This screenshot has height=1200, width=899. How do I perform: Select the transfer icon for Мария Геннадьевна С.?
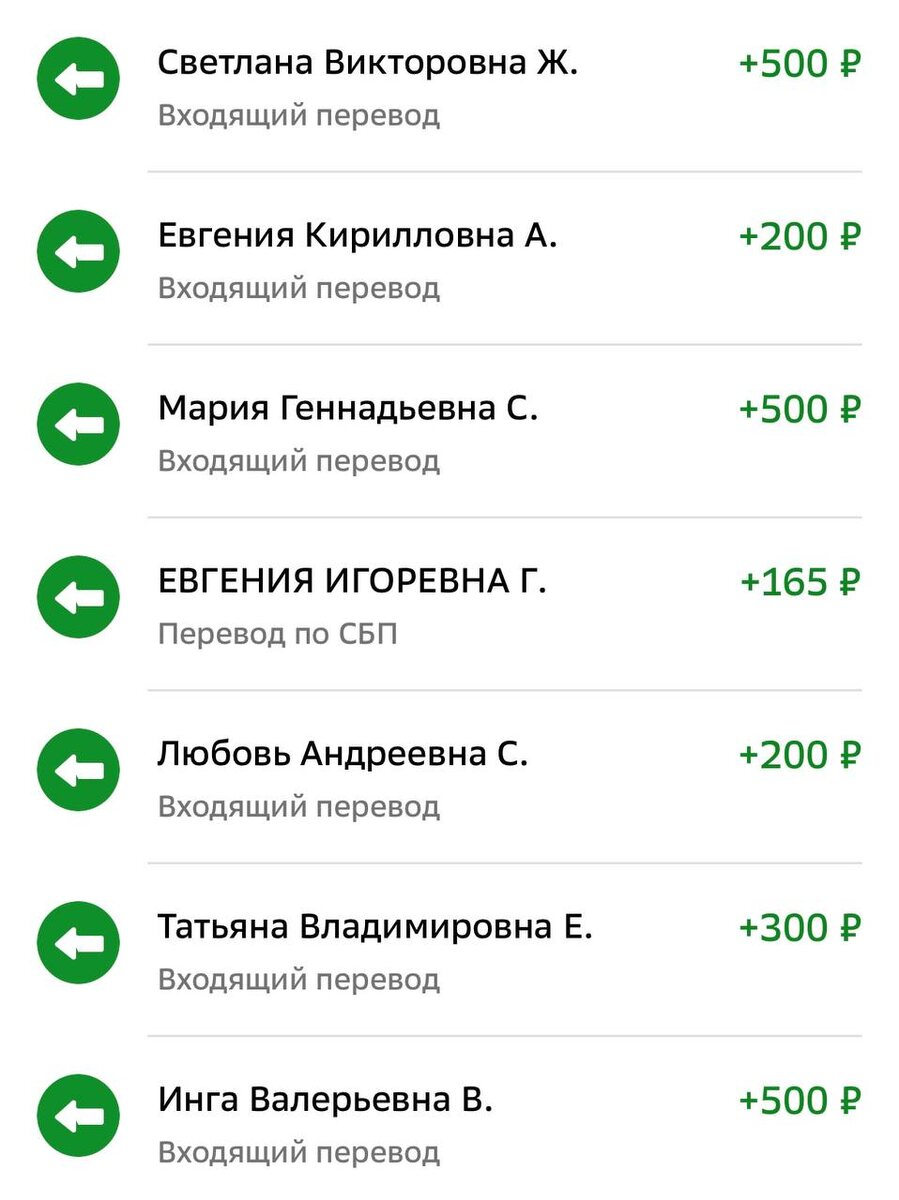pos(77,424)
